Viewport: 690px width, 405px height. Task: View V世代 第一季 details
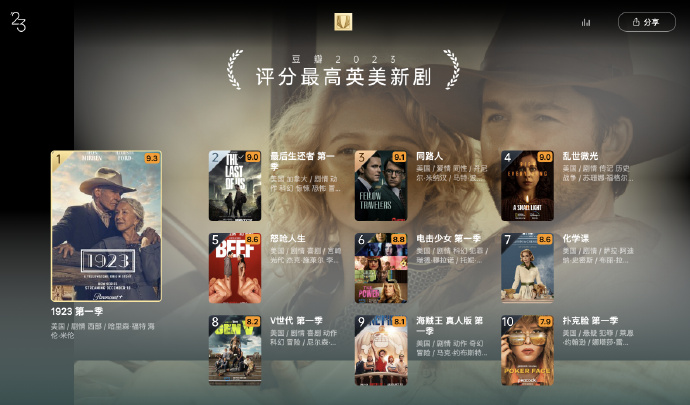(x=235, y=349)
